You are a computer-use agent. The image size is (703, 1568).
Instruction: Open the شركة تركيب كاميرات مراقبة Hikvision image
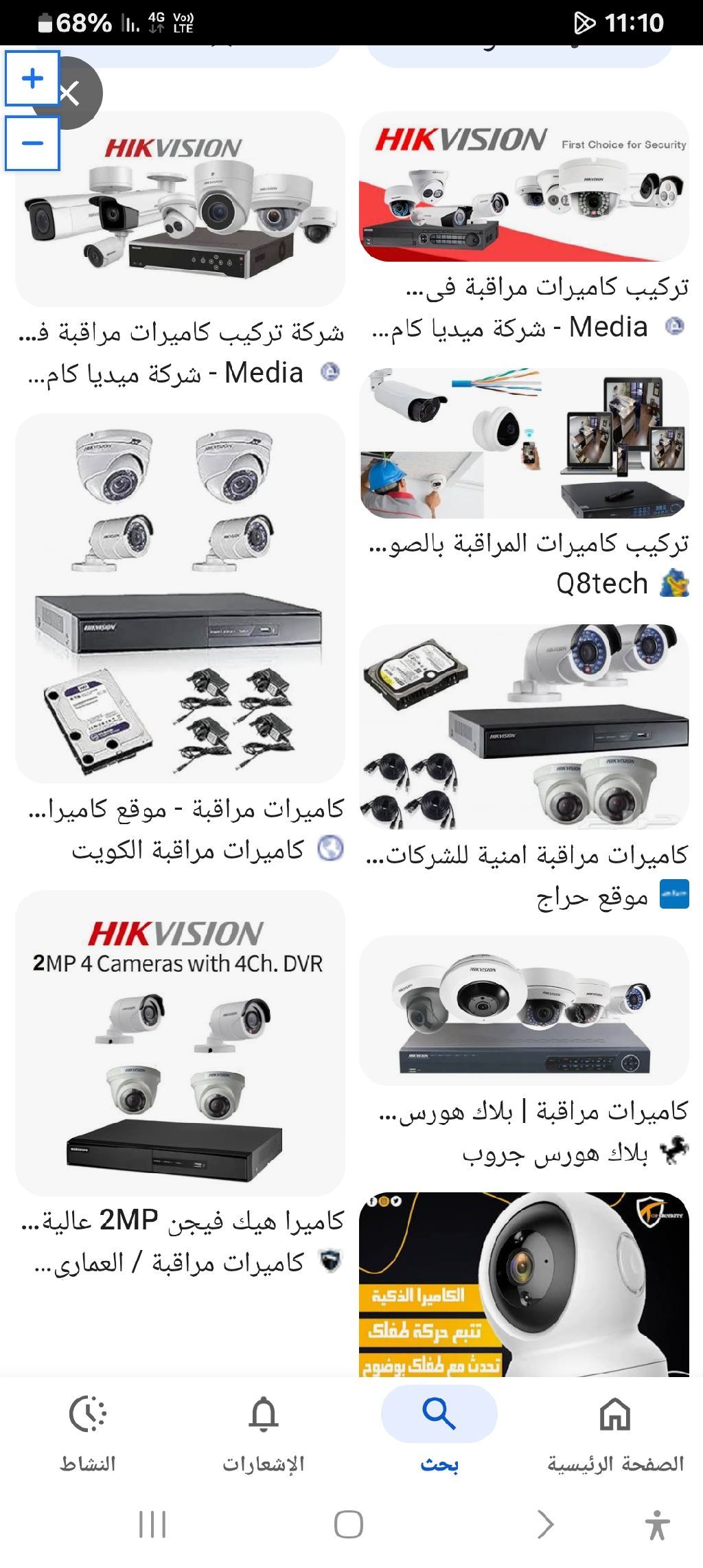[x=180, y=209]
